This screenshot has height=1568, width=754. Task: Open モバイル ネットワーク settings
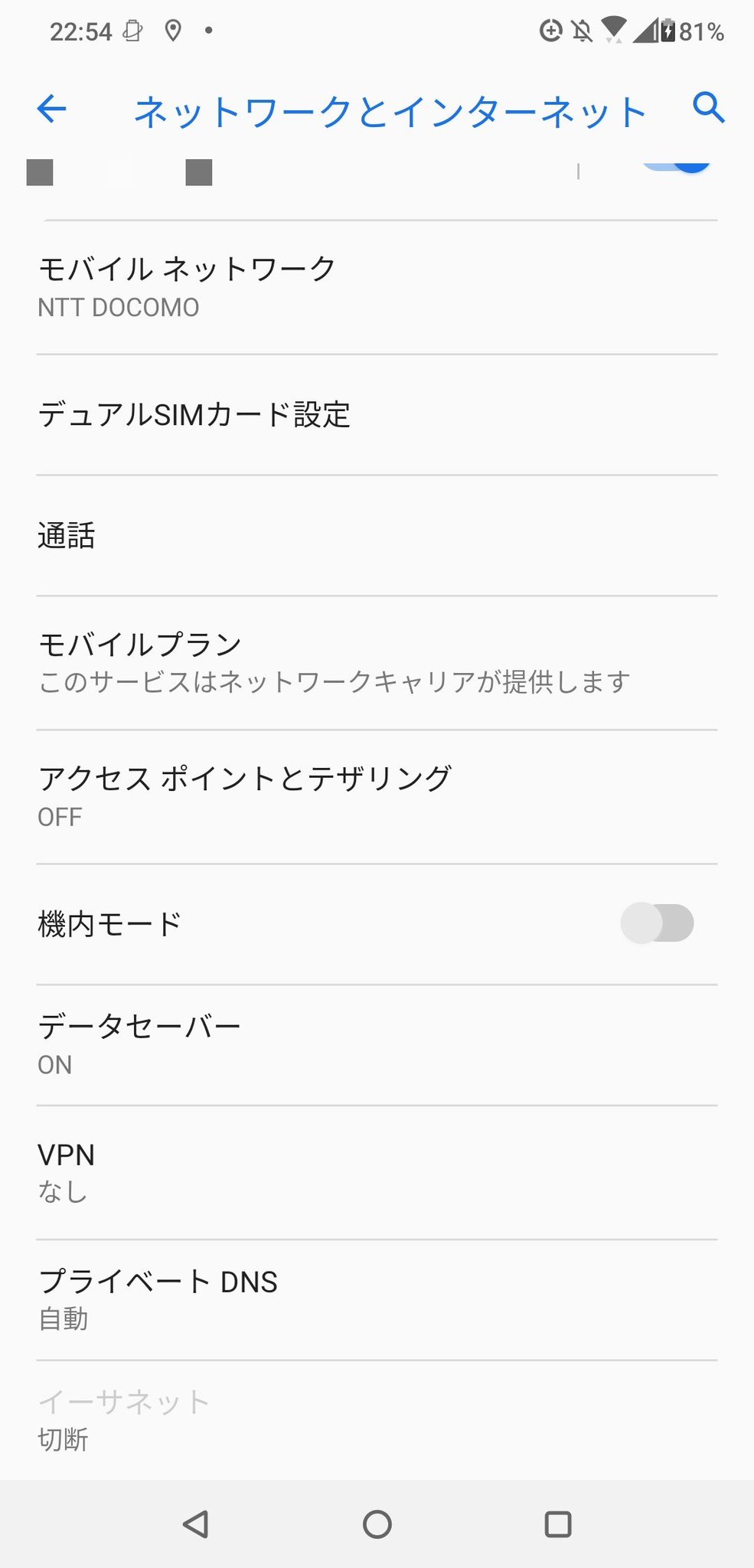377,288
